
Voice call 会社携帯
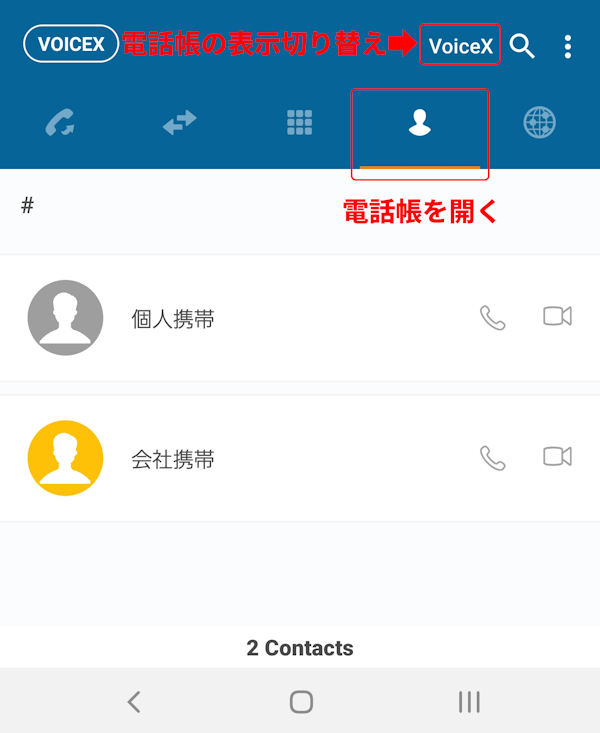493,458
